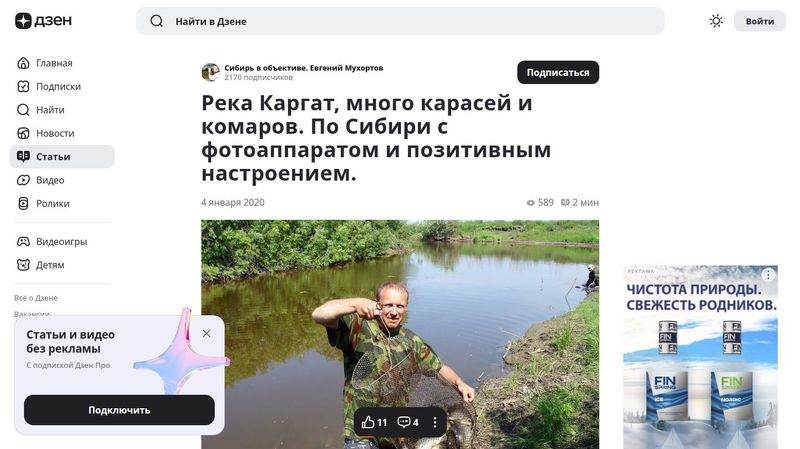
Task: Subscribe with the Подписаться button
Action: click(x=557, y=72)
